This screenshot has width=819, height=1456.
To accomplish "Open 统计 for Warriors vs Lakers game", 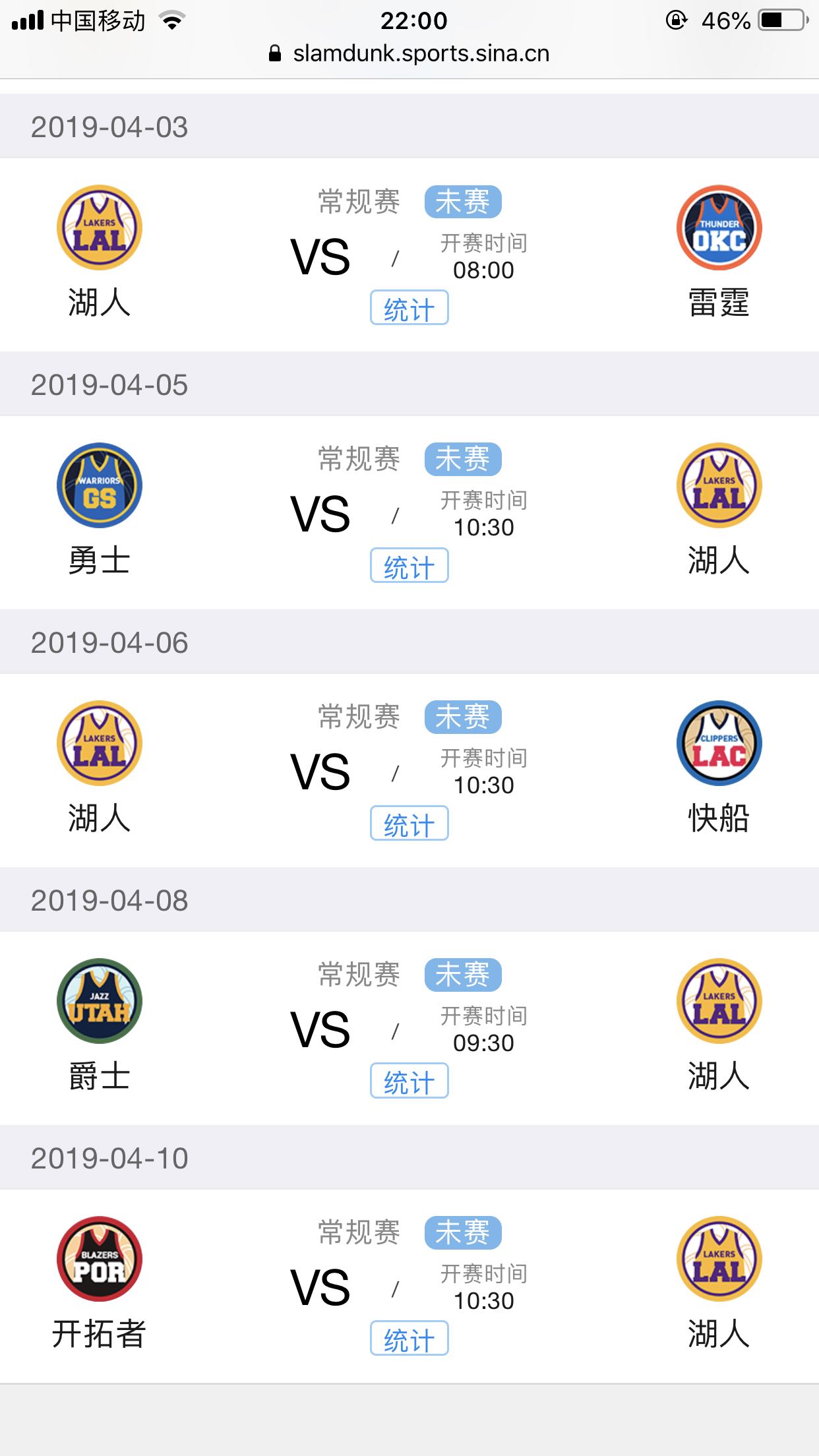I will click(x=409, y=566).
